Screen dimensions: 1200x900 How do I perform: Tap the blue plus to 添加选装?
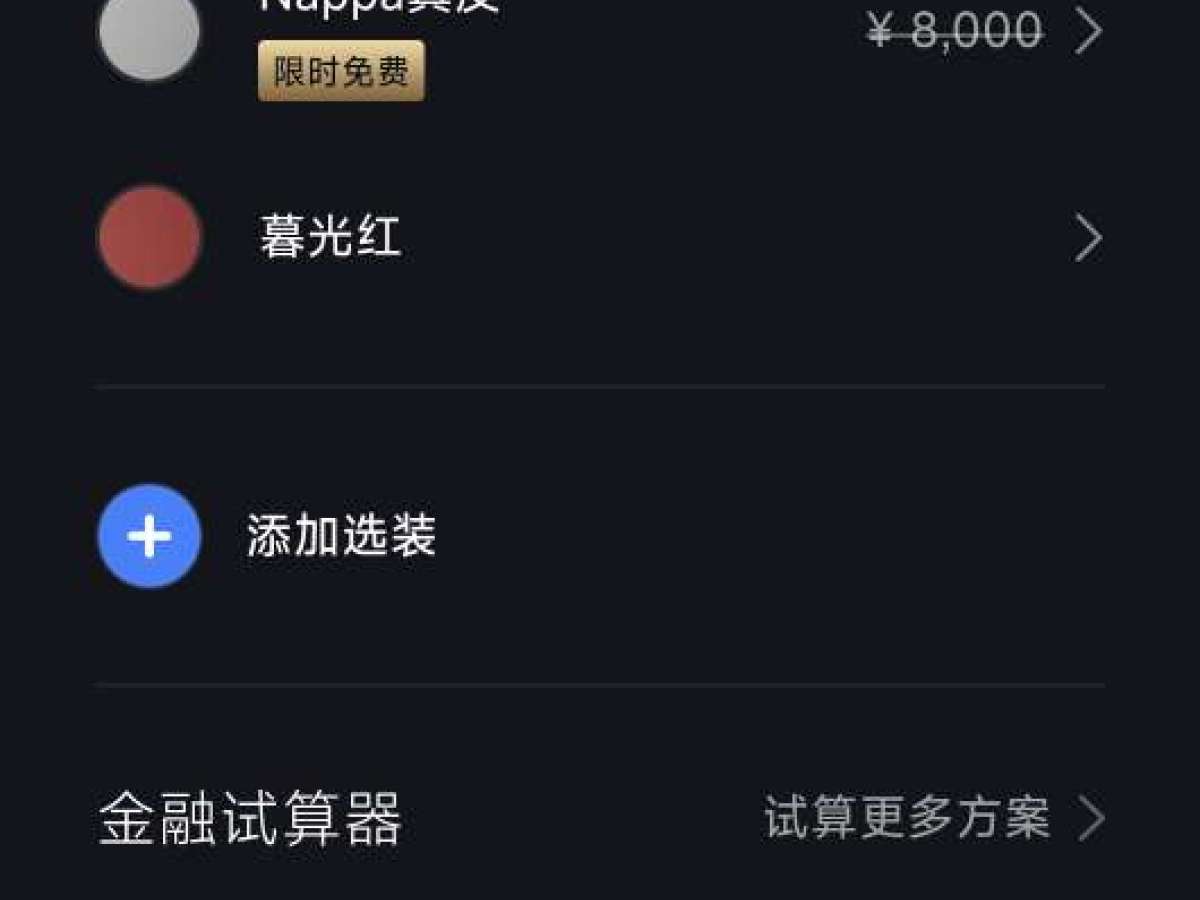point(149,537)
